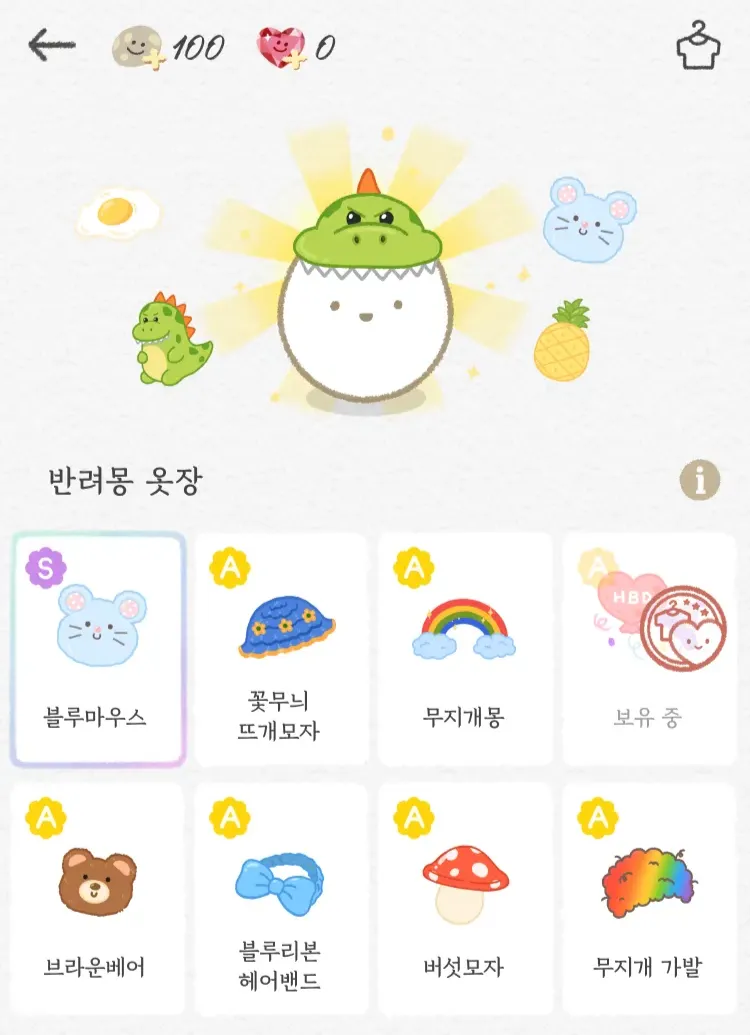Choose the 버섯모자 mushroom hat

tap(464, 900)
